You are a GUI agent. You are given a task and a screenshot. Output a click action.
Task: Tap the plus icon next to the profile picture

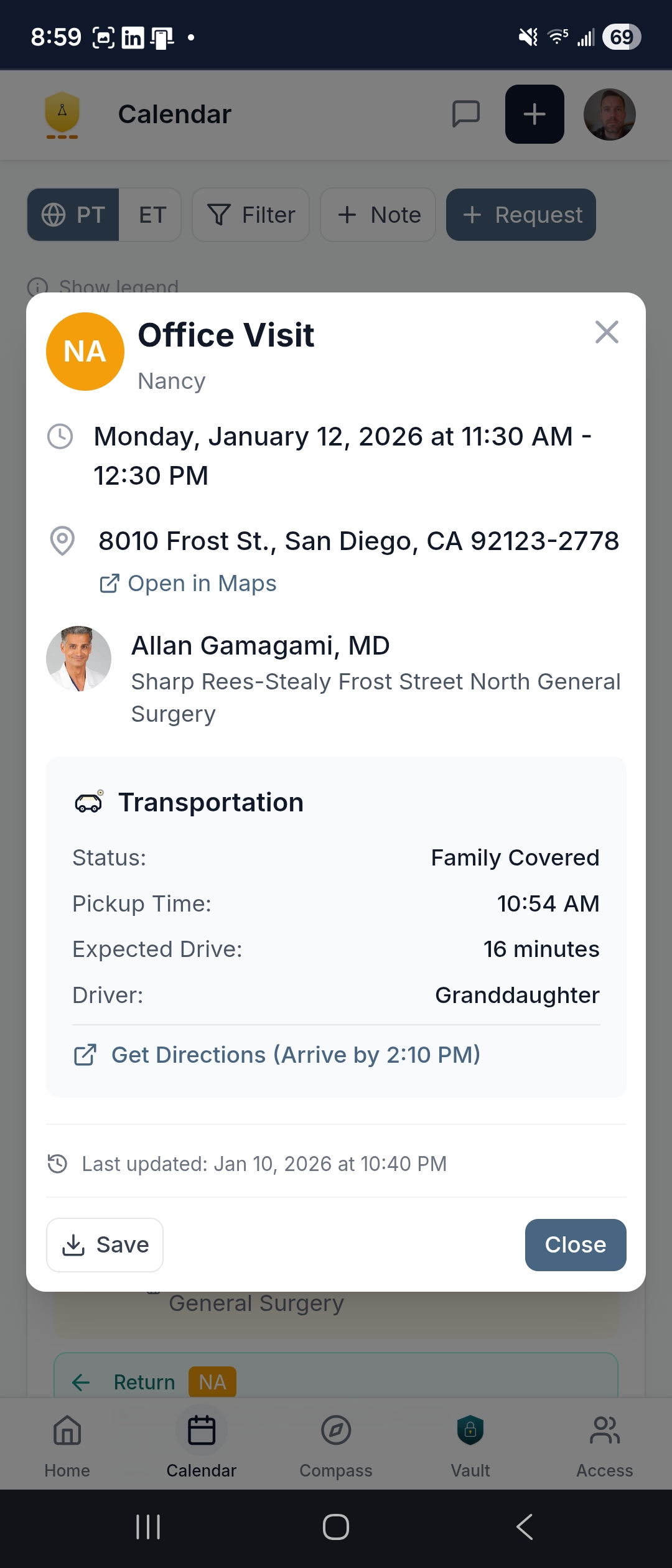[534, 114]
